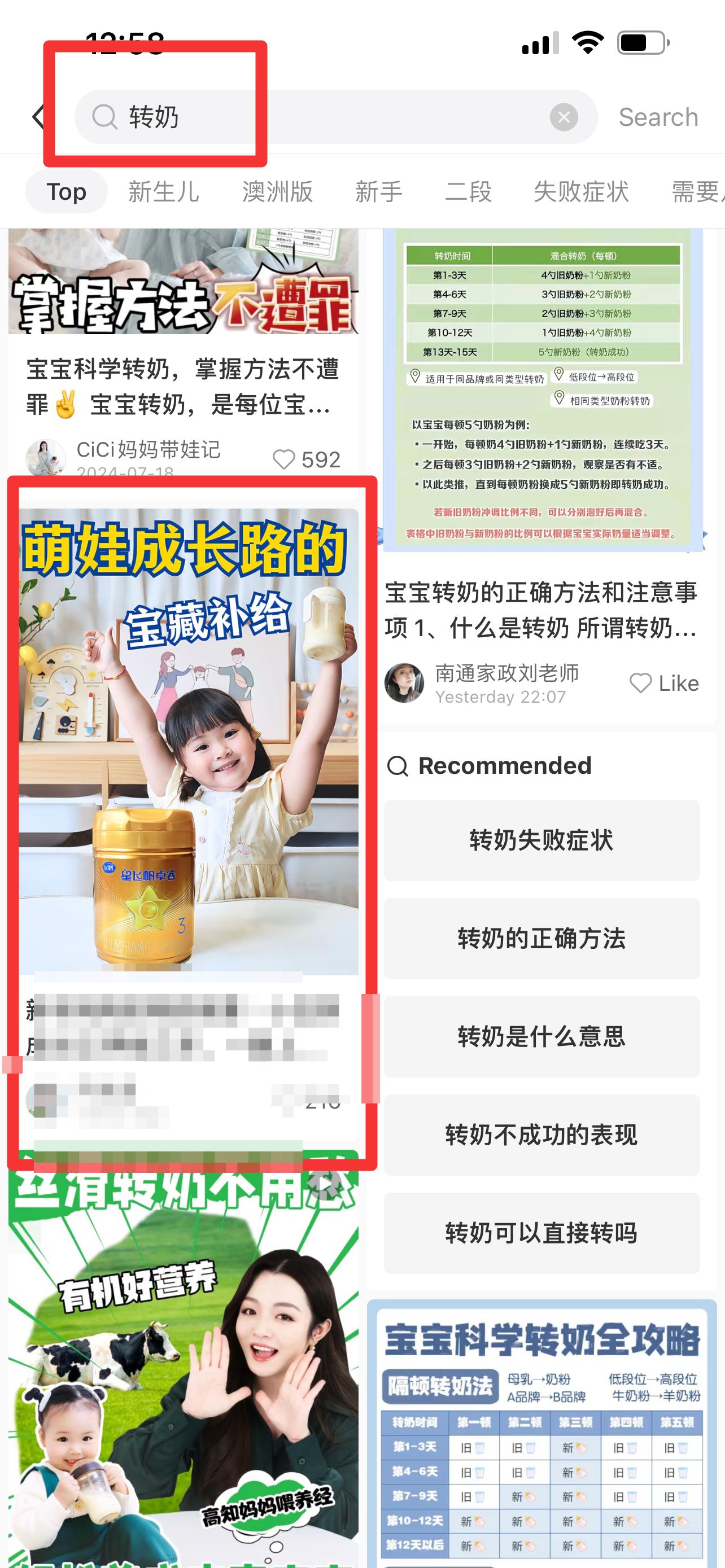Tap the search field containing 转奶

[335, 117]
